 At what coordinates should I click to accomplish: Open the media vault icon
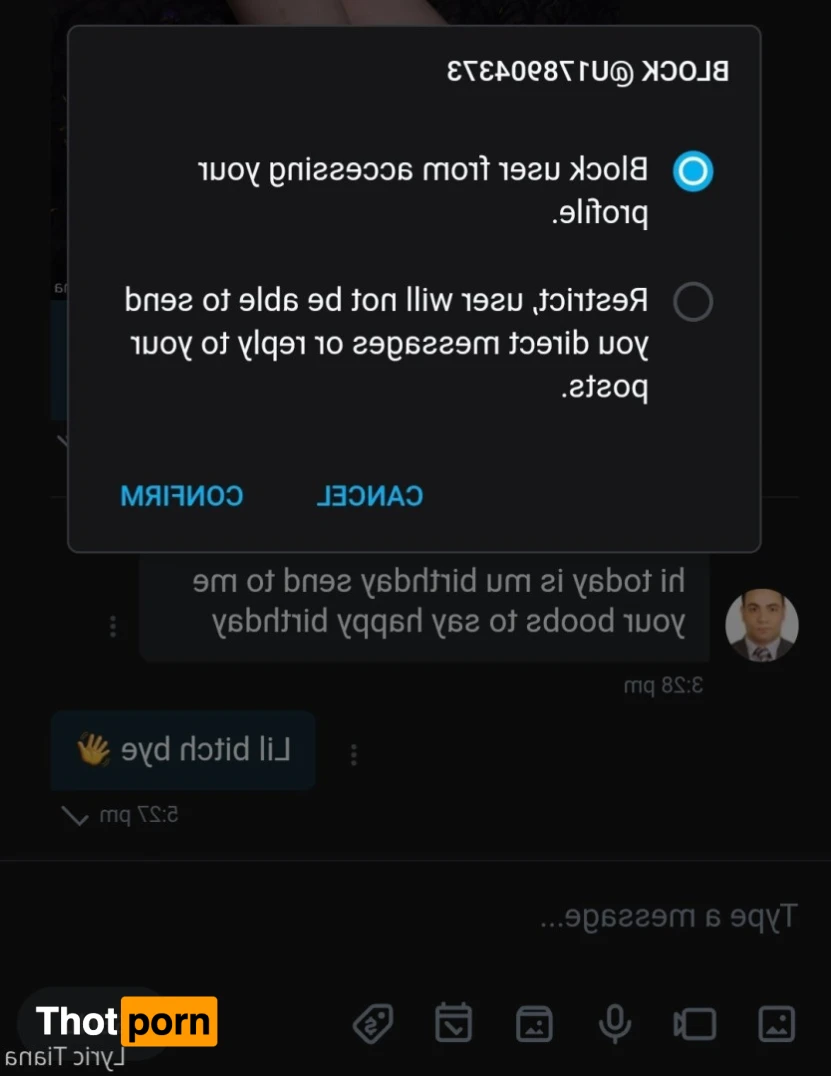coord(534,1024)
